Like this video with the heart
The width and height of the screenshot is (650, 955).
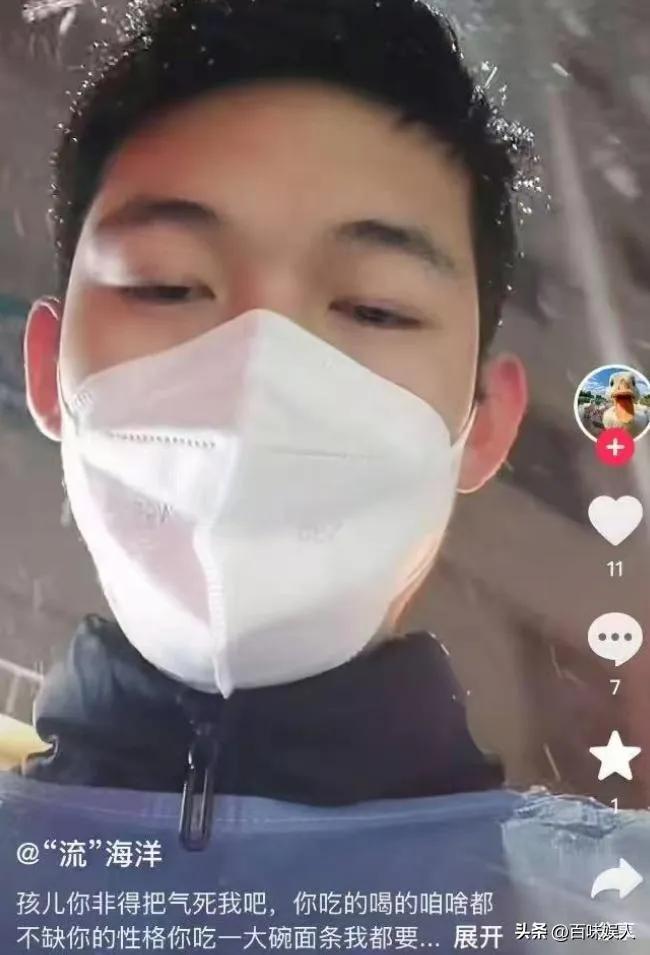(614, 521)
